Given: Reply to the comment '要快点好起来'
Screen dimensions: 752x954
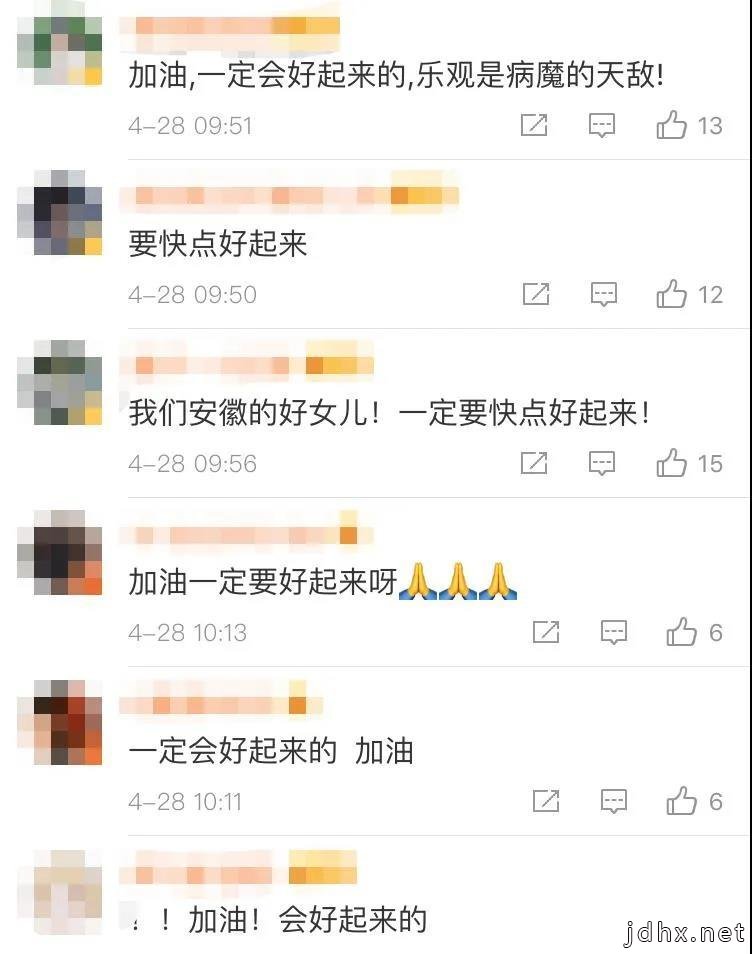Looking at the screenshot, I should (x=603, y=294).
